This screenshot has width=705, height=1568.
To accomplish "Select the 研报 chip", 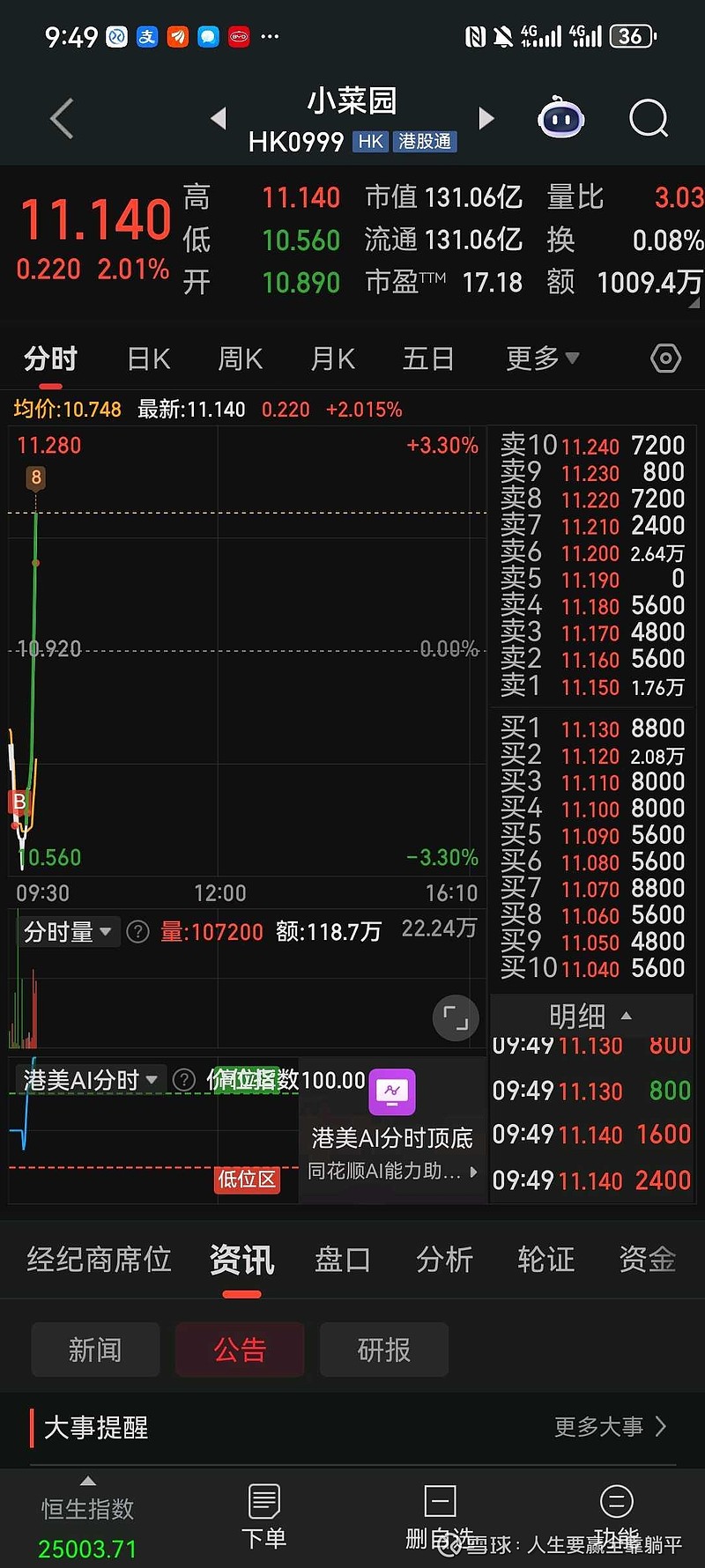I will click(384, 1350).
